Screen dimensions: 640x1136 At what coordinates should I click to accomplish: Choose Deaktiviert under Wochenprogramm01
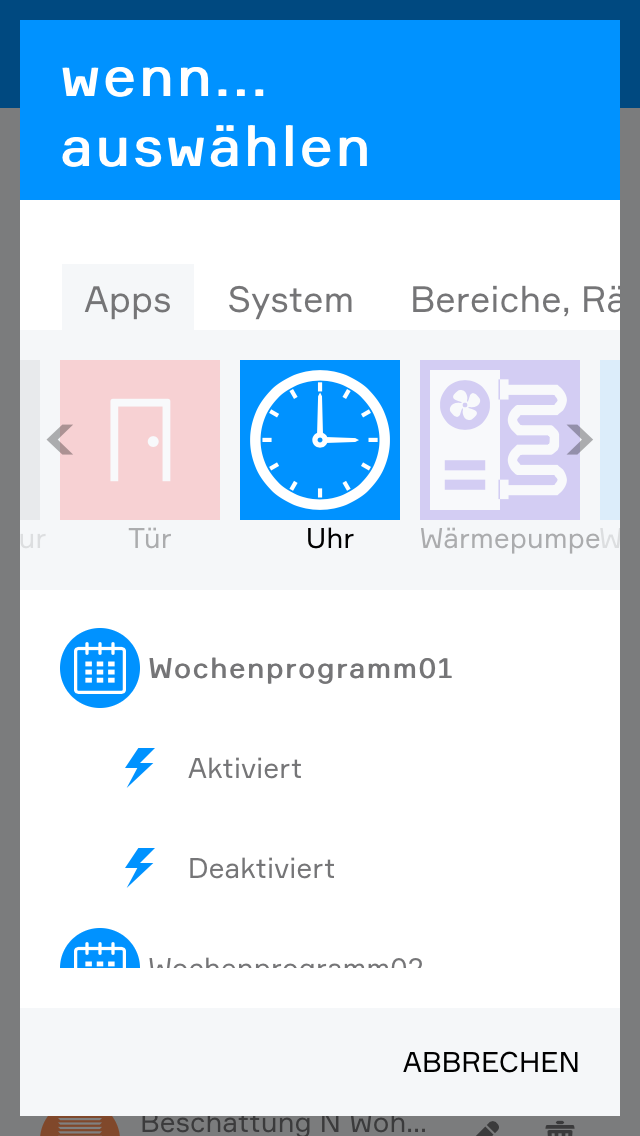(261, 868)
